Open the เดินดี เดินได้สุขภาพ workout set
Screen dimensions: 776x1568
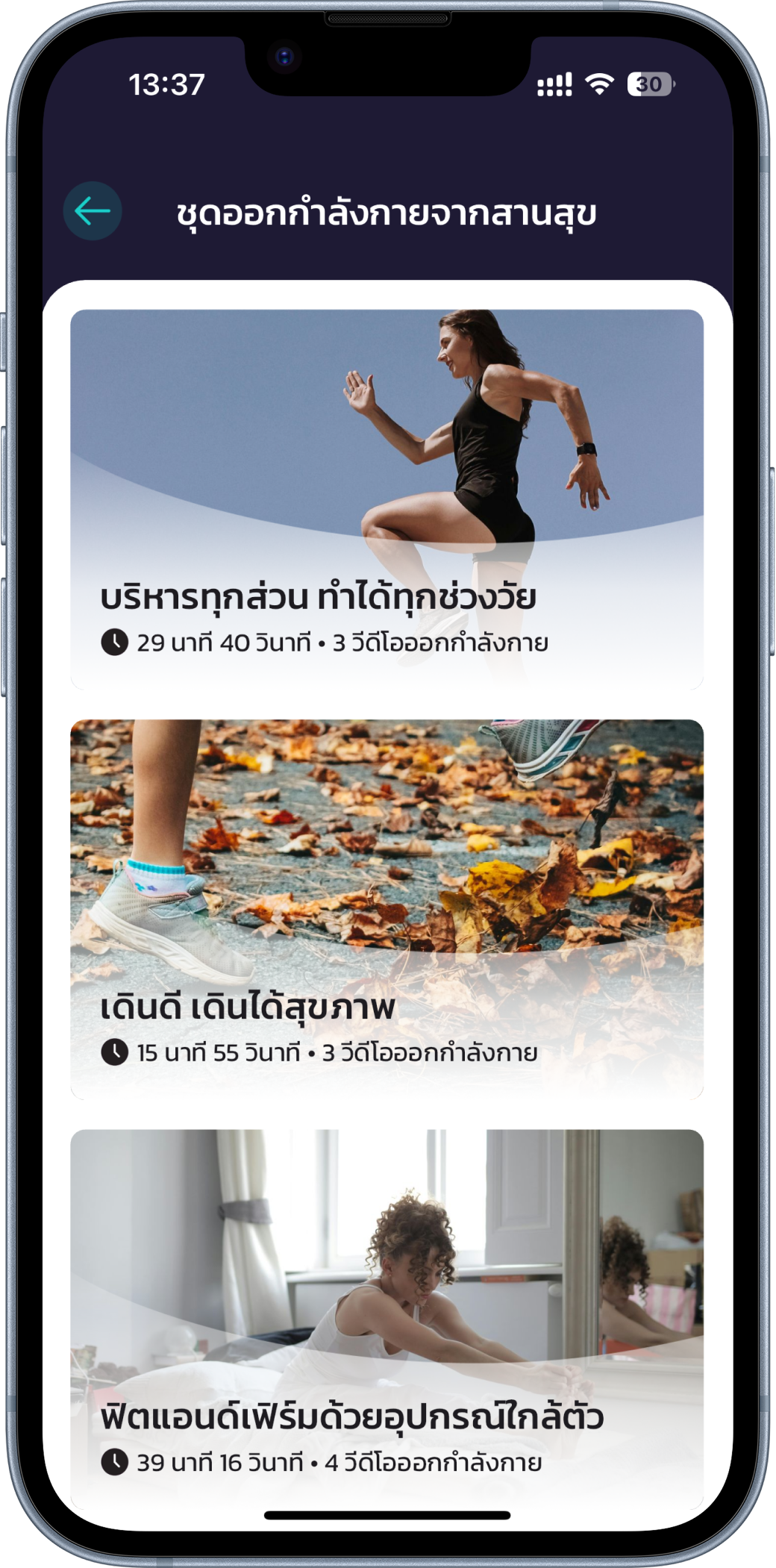(387, 909)
